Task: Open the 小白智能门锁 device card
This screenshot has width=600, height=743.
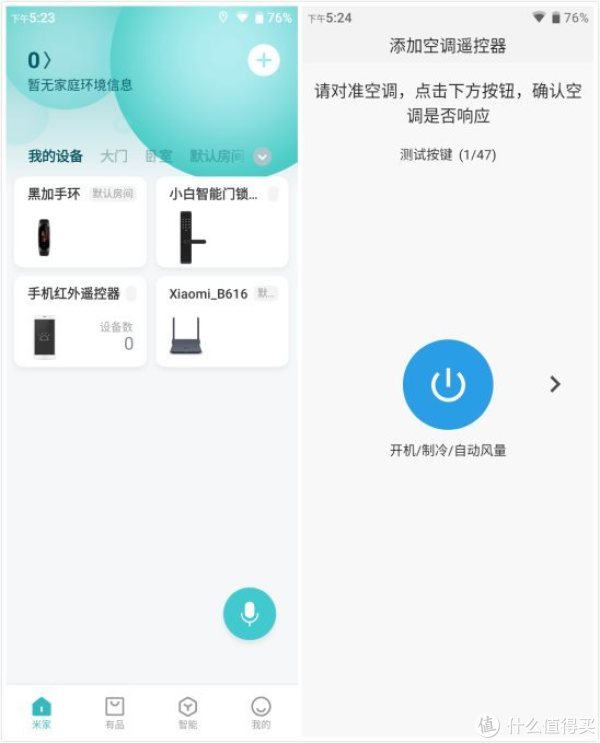Action: point(222,222)
